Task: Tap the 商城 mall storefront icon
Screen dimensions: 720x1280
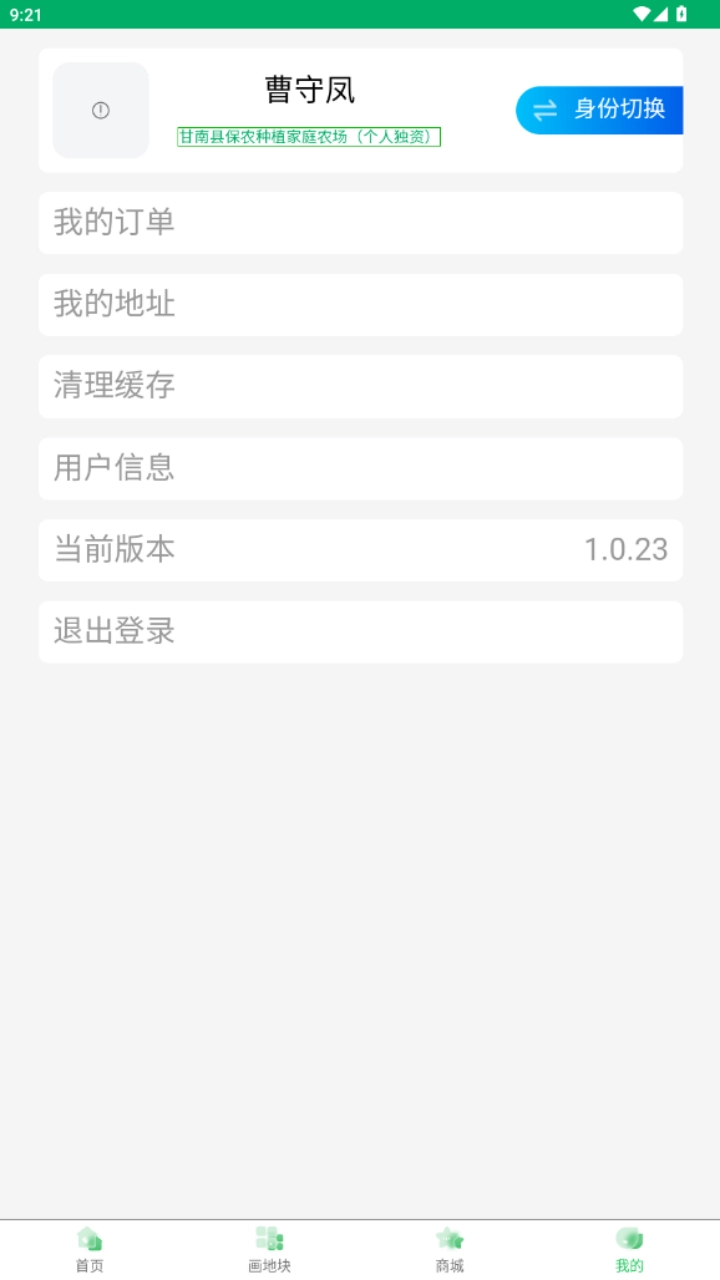Action: tap(449, 1237)
